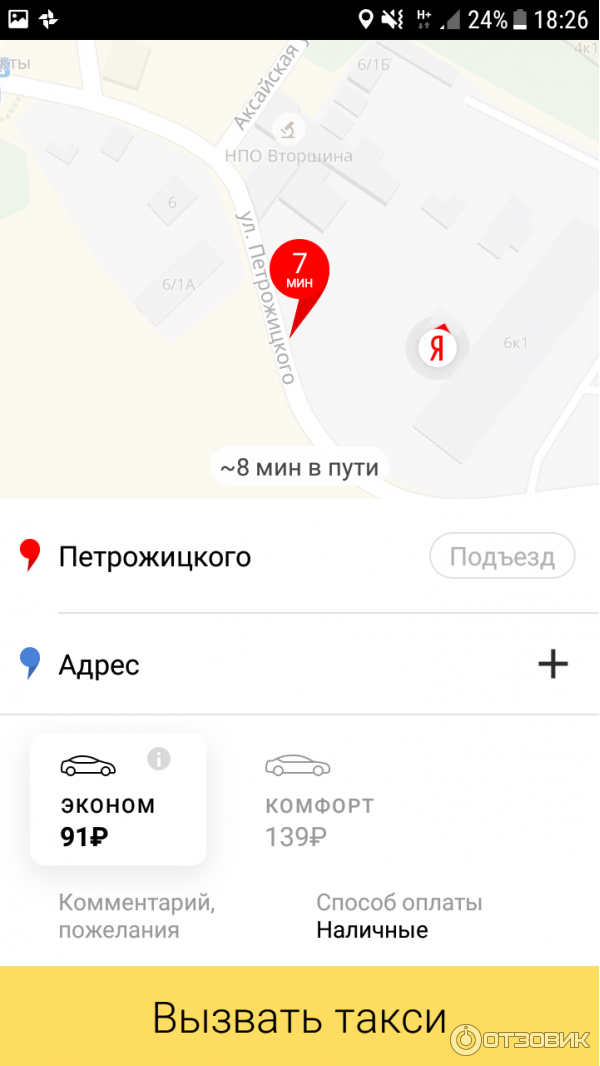Add a stop with the plus icon
This screenshot has height=1066, width=600.
552,664
